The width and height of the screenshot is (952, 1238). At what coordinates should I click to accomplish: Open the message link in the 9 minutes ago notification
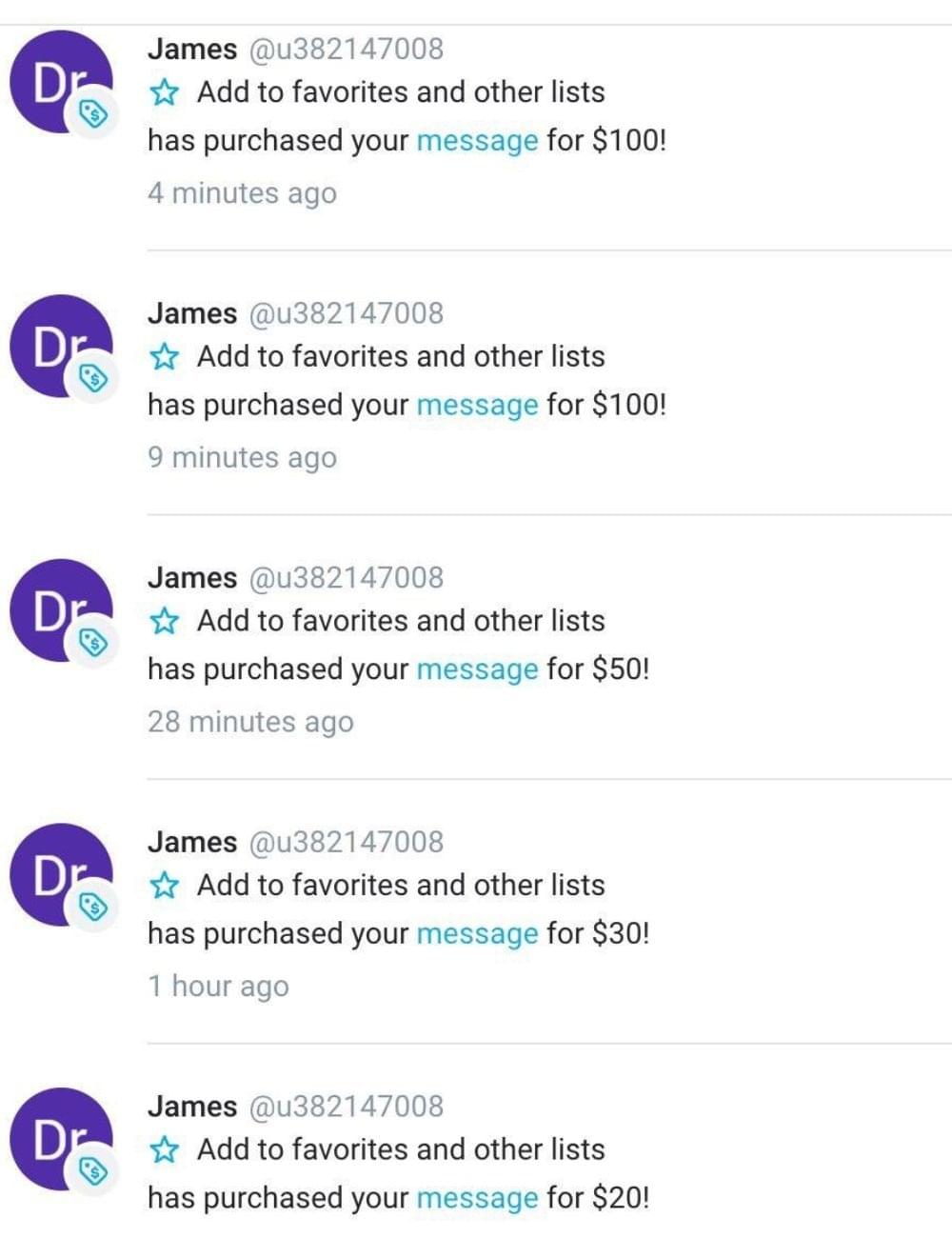click(x=477, y=406)
